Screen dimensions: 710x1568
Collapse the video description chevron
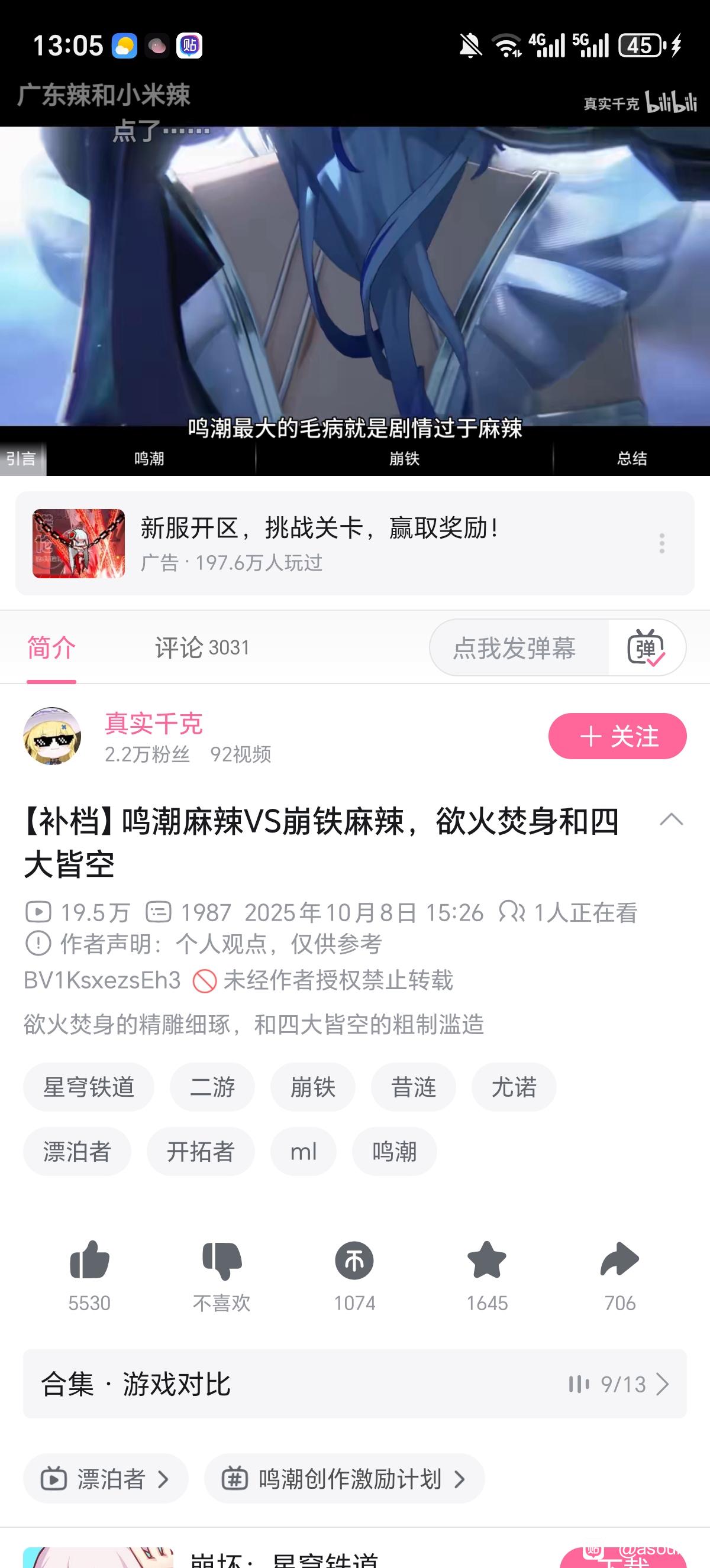(x=671, y=820)
